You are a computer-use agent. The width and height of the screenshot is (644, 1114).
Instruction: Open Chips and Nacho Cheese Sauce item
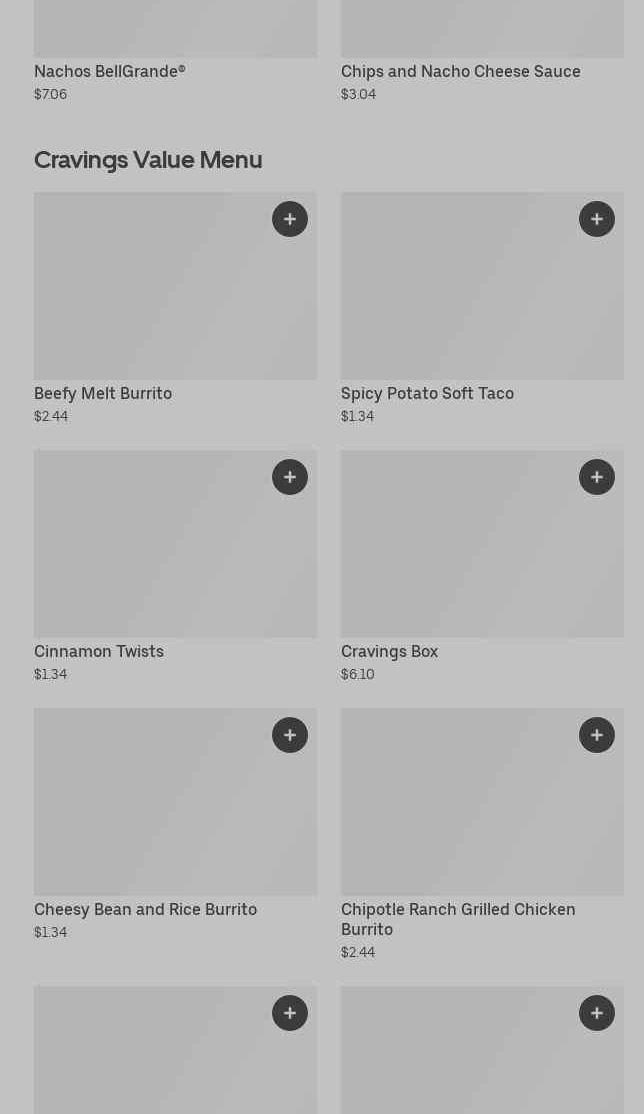[x=483, y=51]
